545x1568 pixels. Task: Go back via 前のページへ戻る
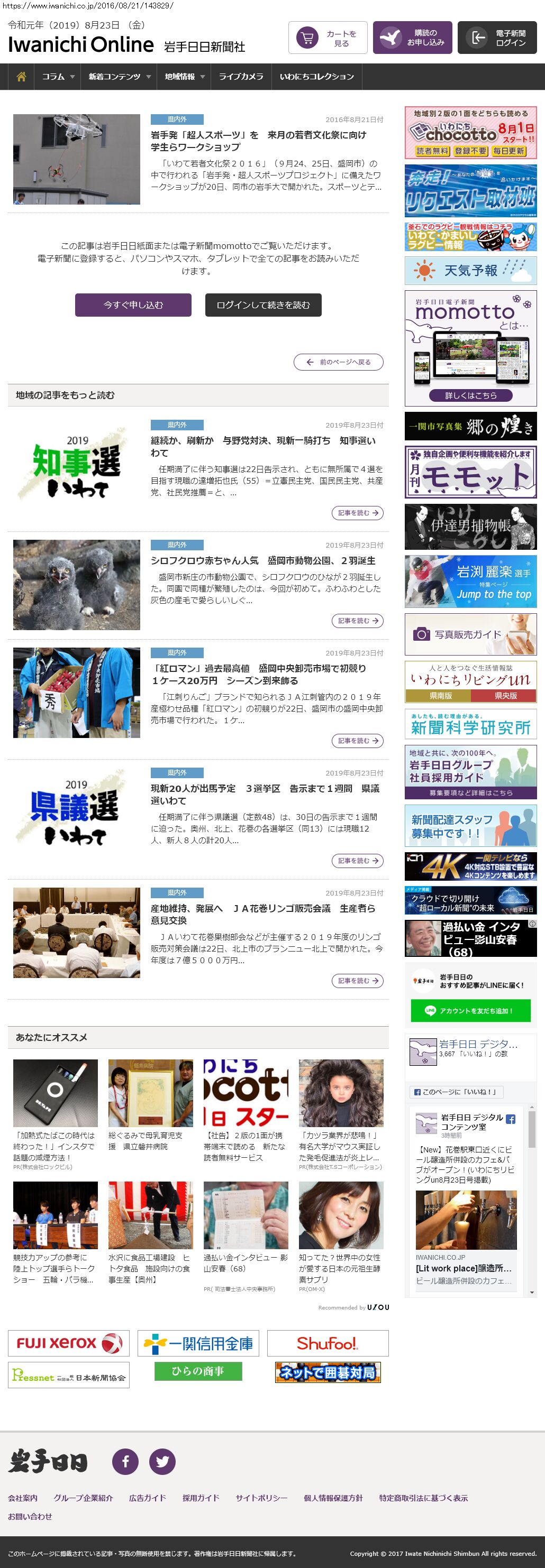(x=339, y=362)
